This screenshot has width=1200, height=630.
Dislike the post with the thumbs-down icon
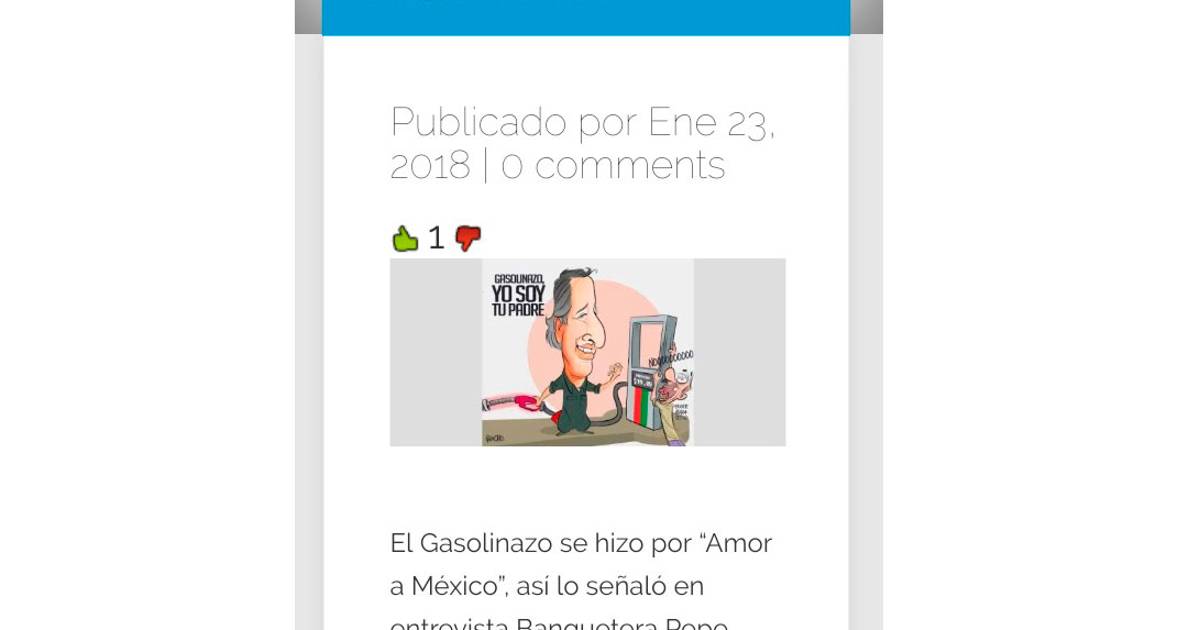pyautogui.click(x=468, y=238)
